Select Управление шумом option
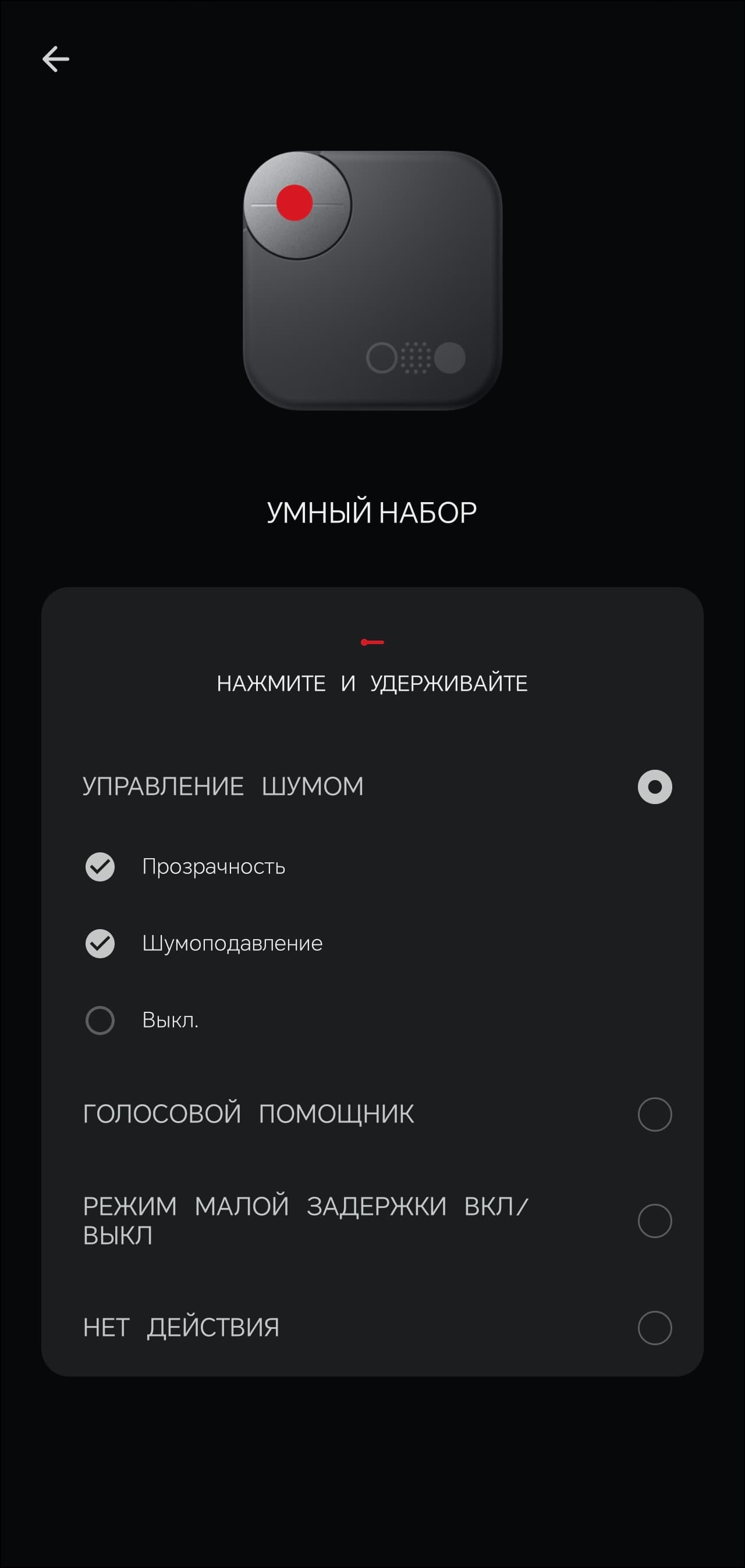This screenshot has height=1568, width=745. click(x=654, y=787)
